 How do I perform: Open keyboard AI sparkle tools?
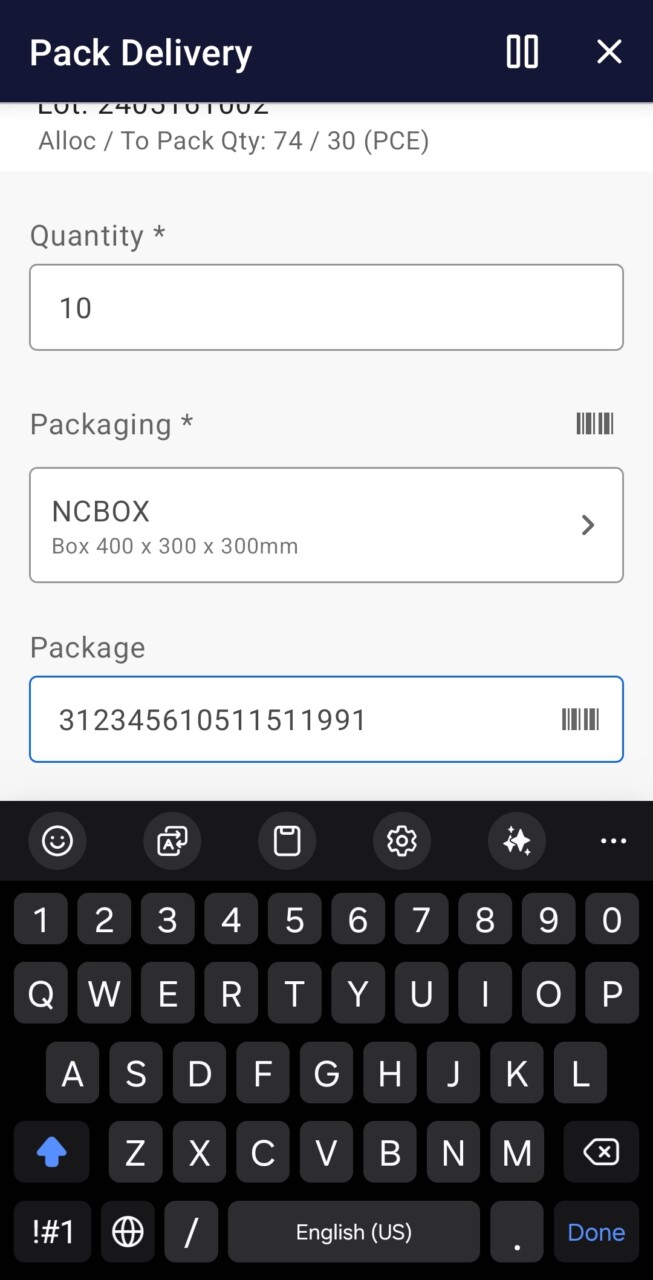(517, 841)
